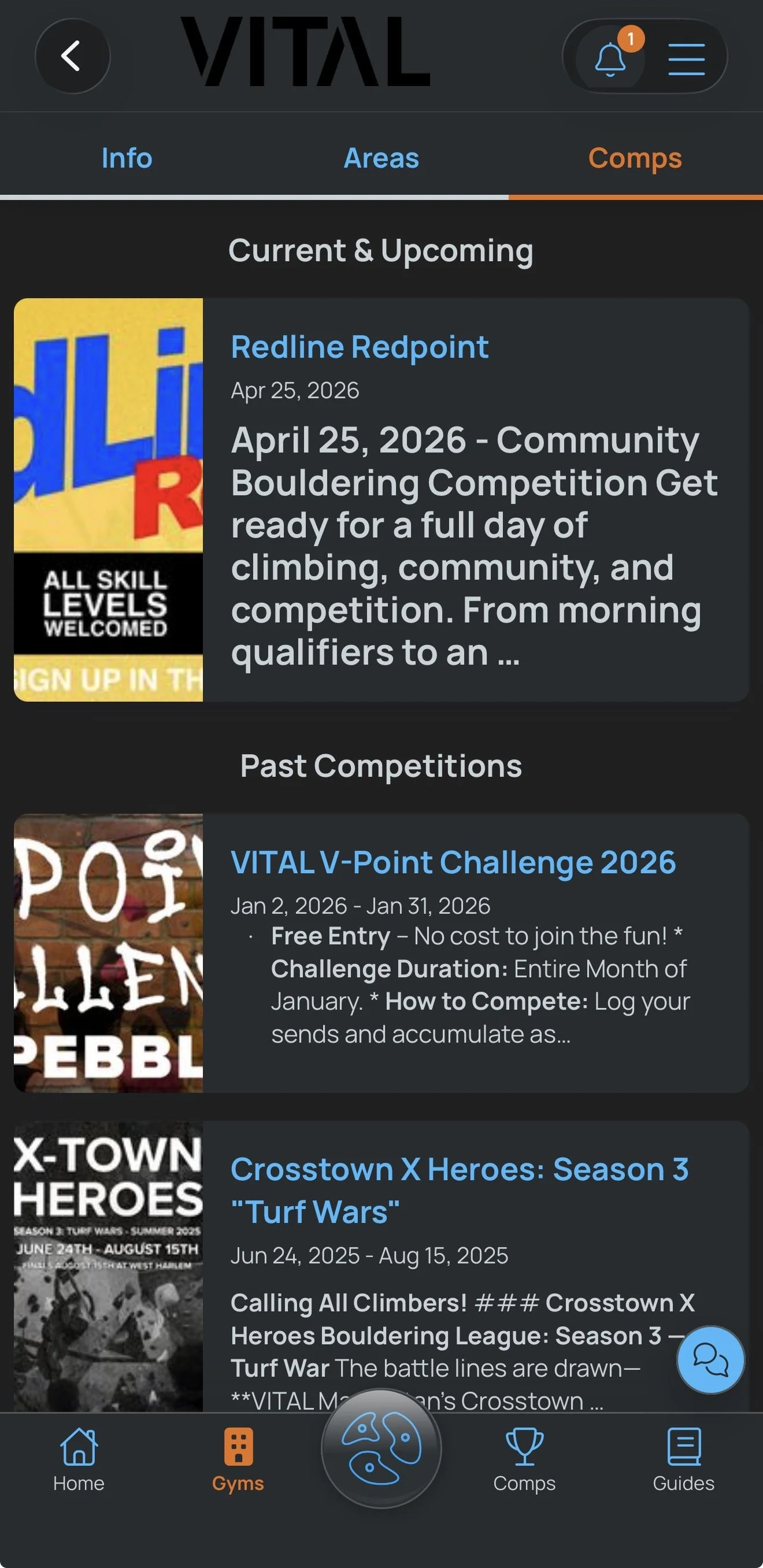763x1568 pixels.
Task: Go back using the top arrow
Action: click(72, 56)
